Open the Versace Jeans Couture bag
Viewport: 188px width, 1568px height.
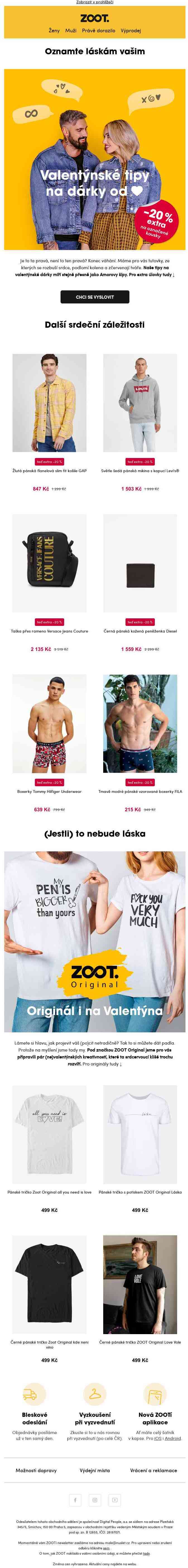tap(49, 563)
